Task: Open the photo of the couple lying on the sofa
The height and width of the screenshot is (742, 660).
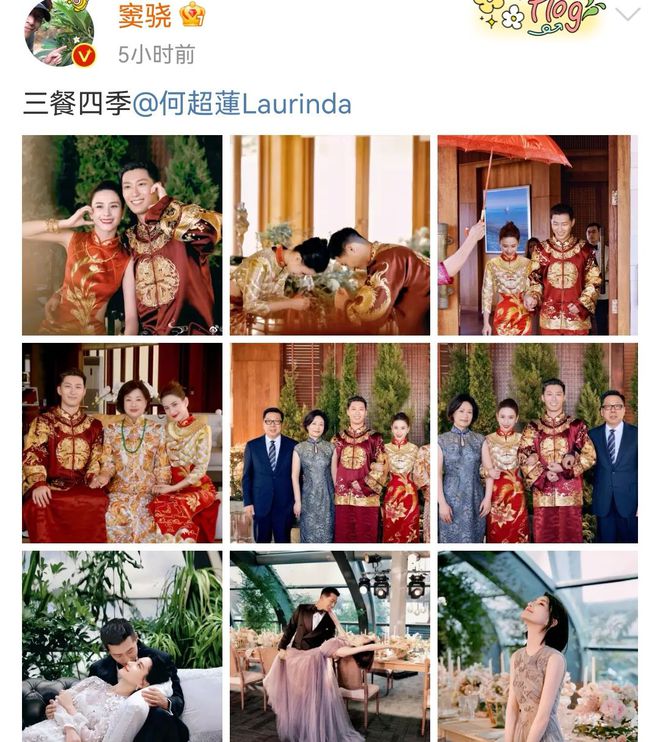Action: coord(122,646)
